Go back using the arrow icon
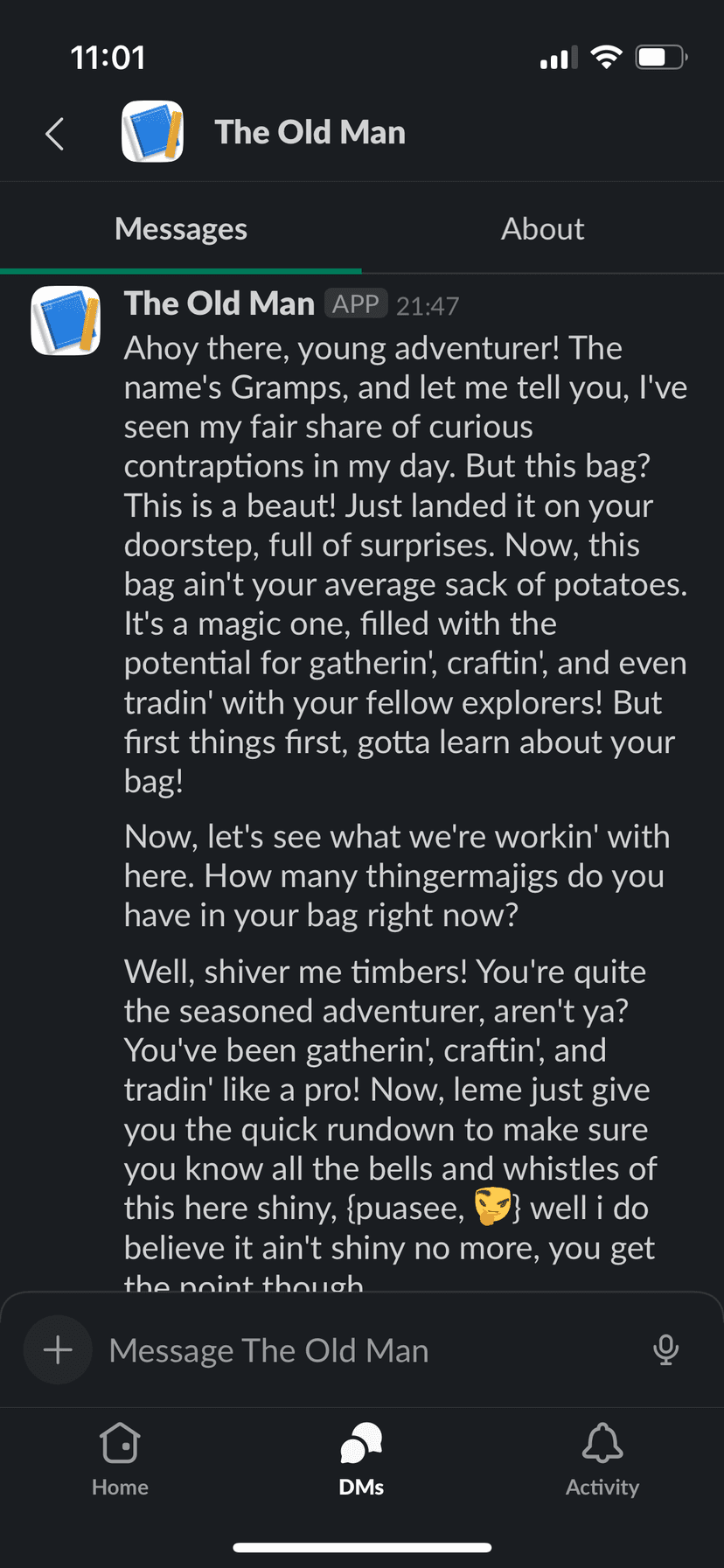 [x=55, y=133]
